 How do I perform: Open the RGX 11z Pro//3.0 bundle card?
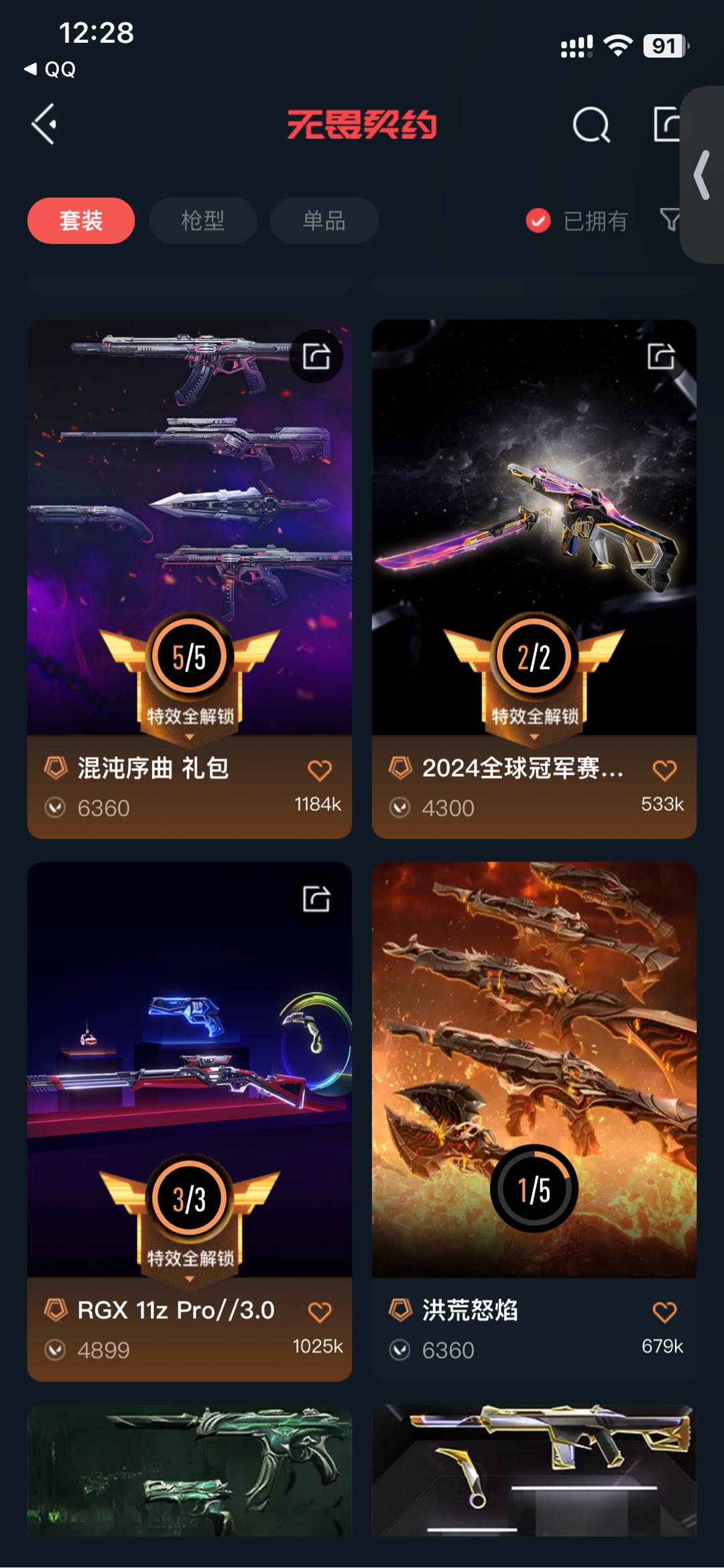[189, 1066]
